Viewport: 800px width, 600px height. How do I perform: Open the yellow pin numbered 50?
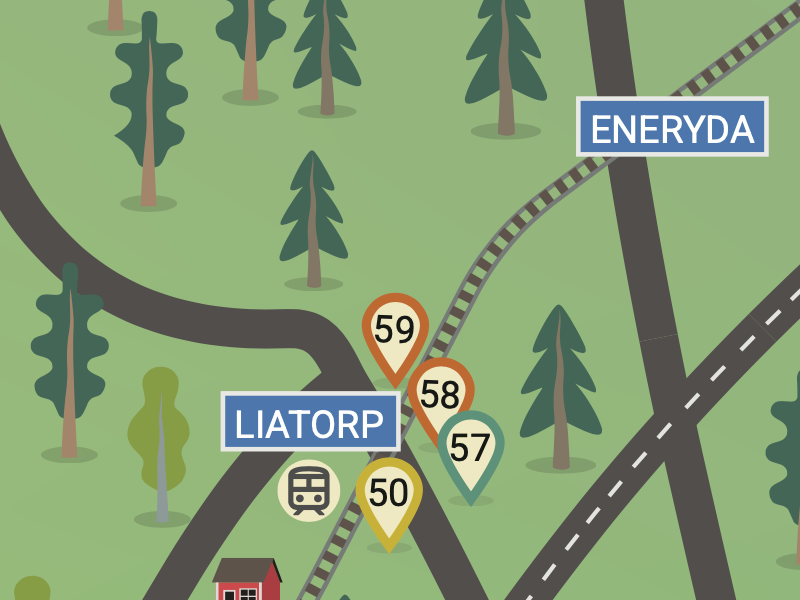389,493
